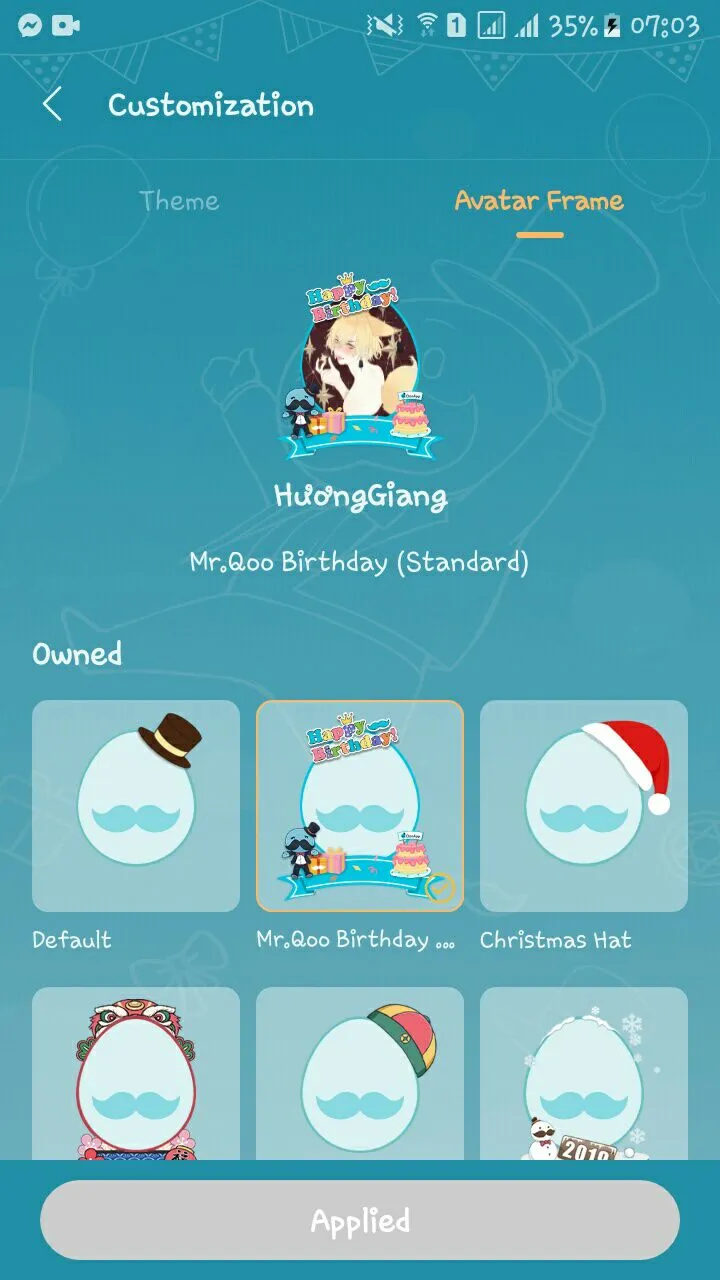This screenshot has height=1280, width=720.
Task: Tap the Applied button
Action: pos(360,1220)
